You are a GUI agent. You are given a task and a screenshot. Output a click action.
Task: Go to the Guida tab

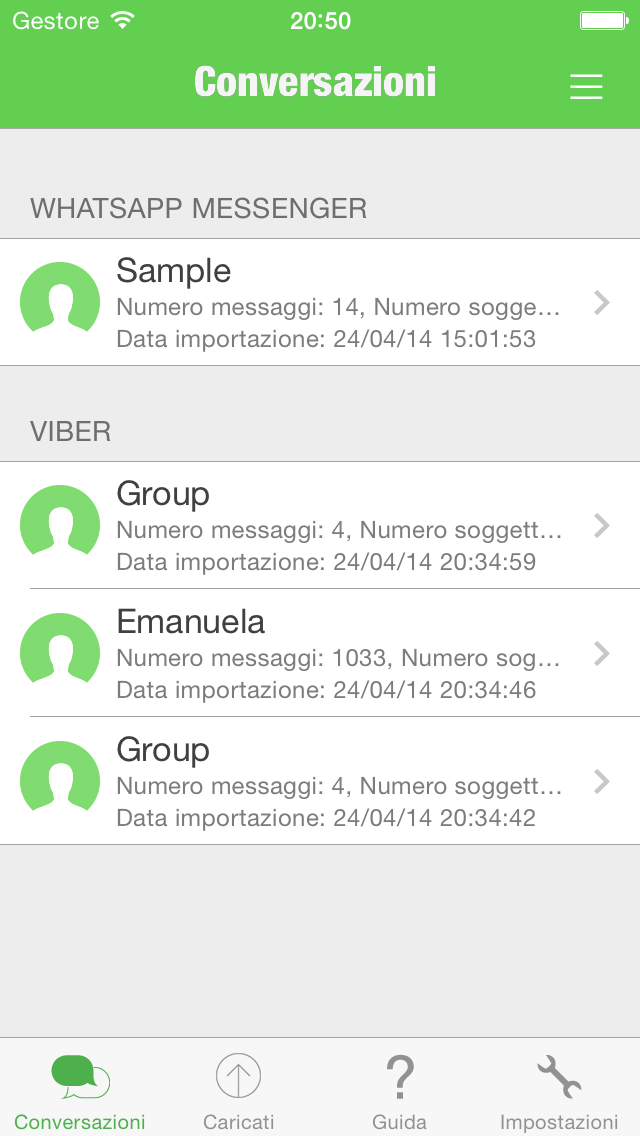click(x=399, y=1090)
